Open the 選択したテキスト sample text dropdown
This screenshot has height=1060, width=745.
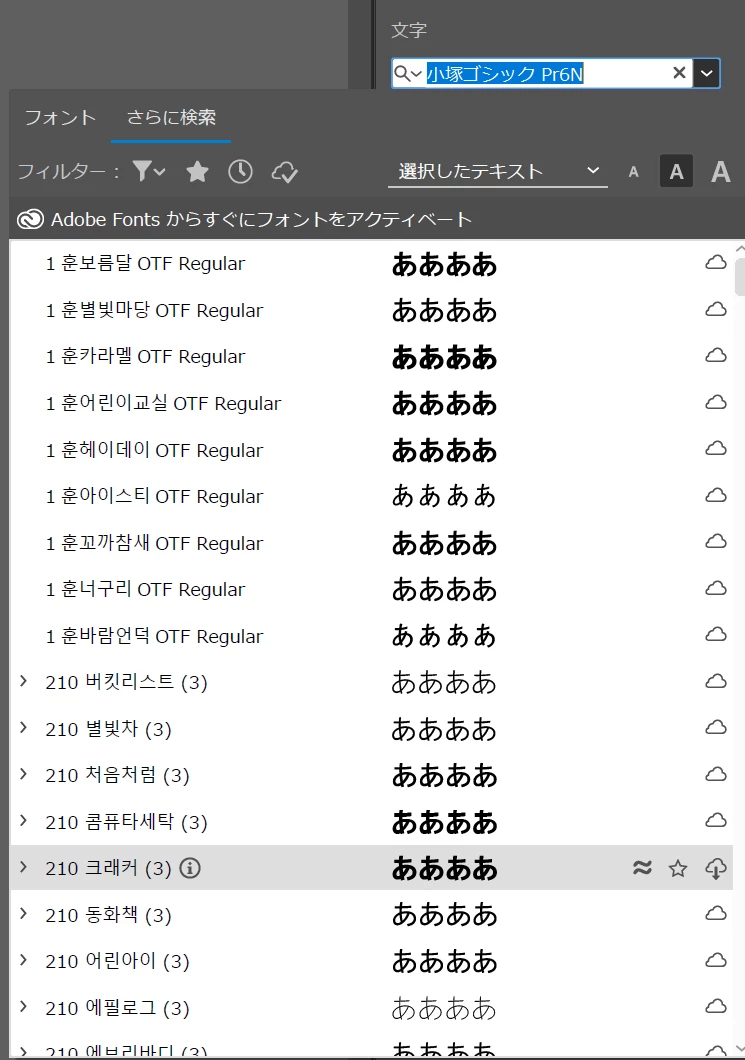[497, 172]
